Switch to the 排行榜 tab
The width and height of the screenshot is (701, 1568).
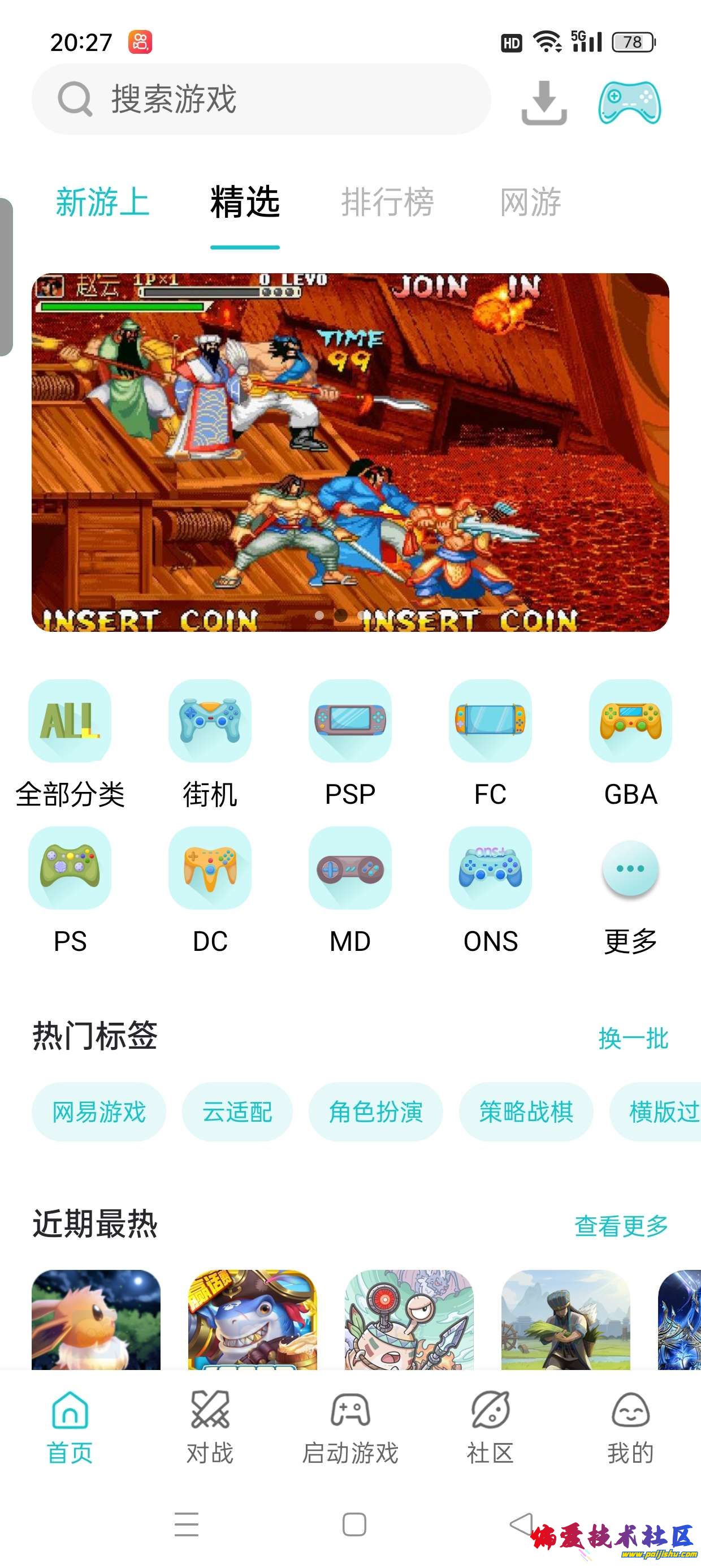tap(387, 202)
